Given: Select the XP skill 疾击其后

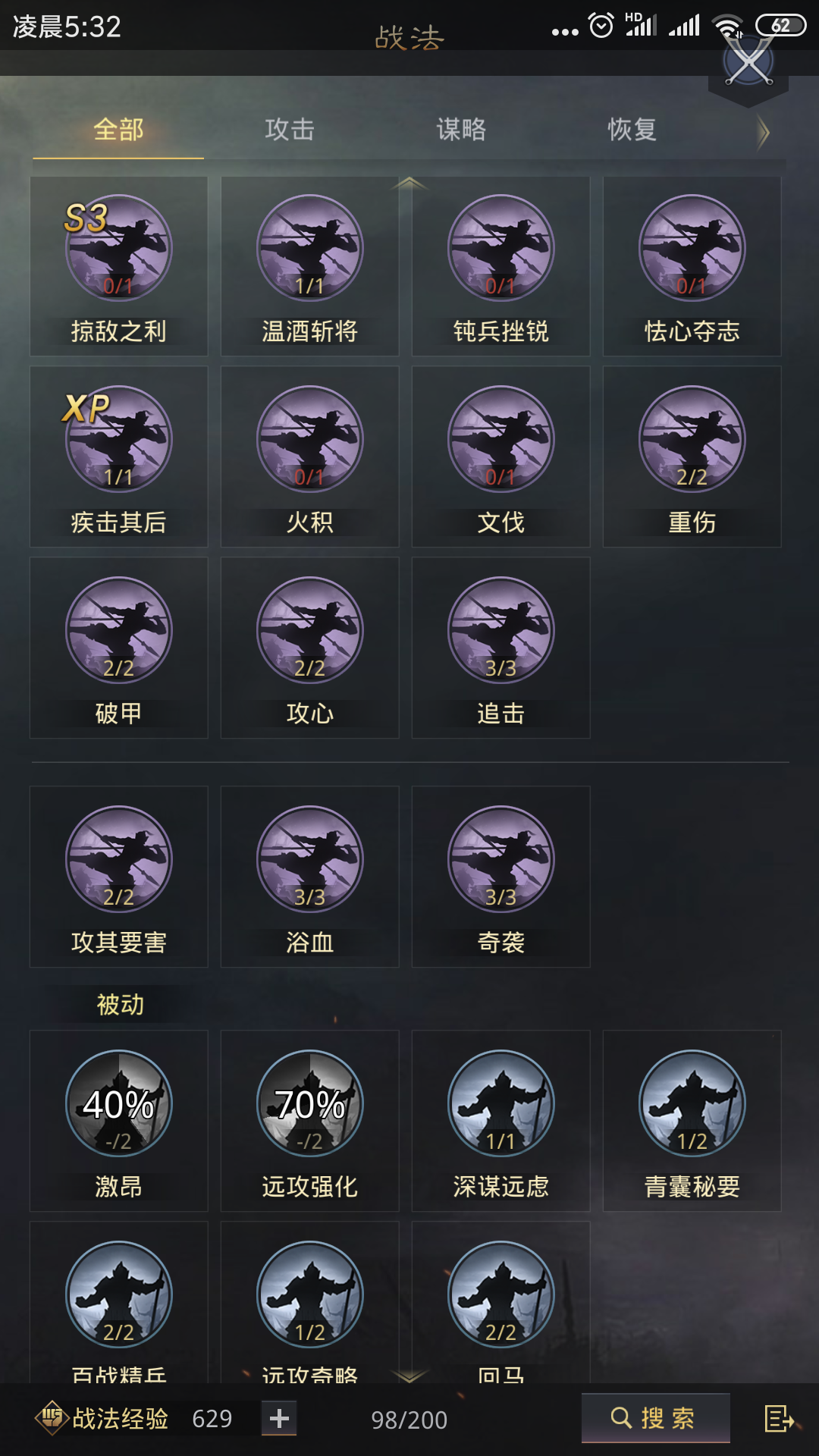Looking at the screenshot, I should pos(119,440).
